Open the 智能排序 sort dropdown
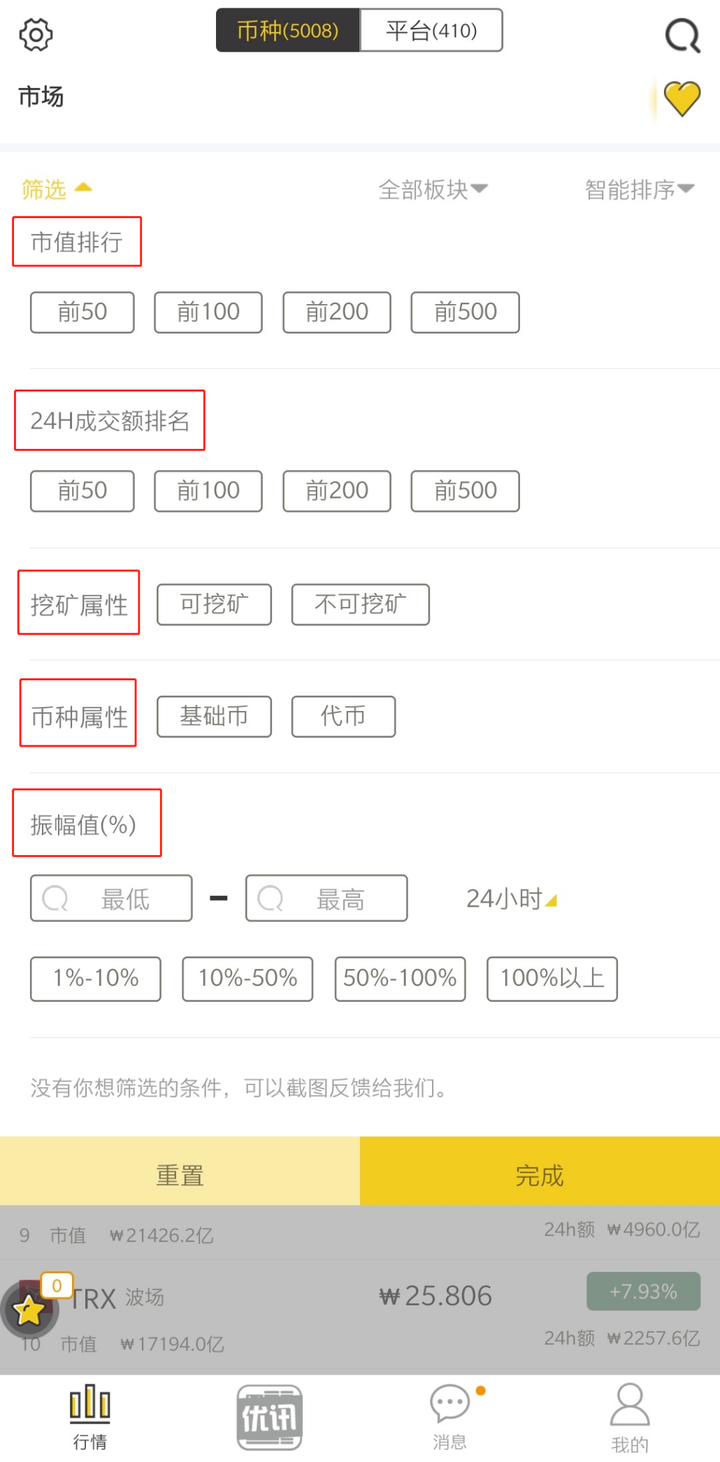Viewport: 720px width, 1462px height. click(x=640, y=189)
